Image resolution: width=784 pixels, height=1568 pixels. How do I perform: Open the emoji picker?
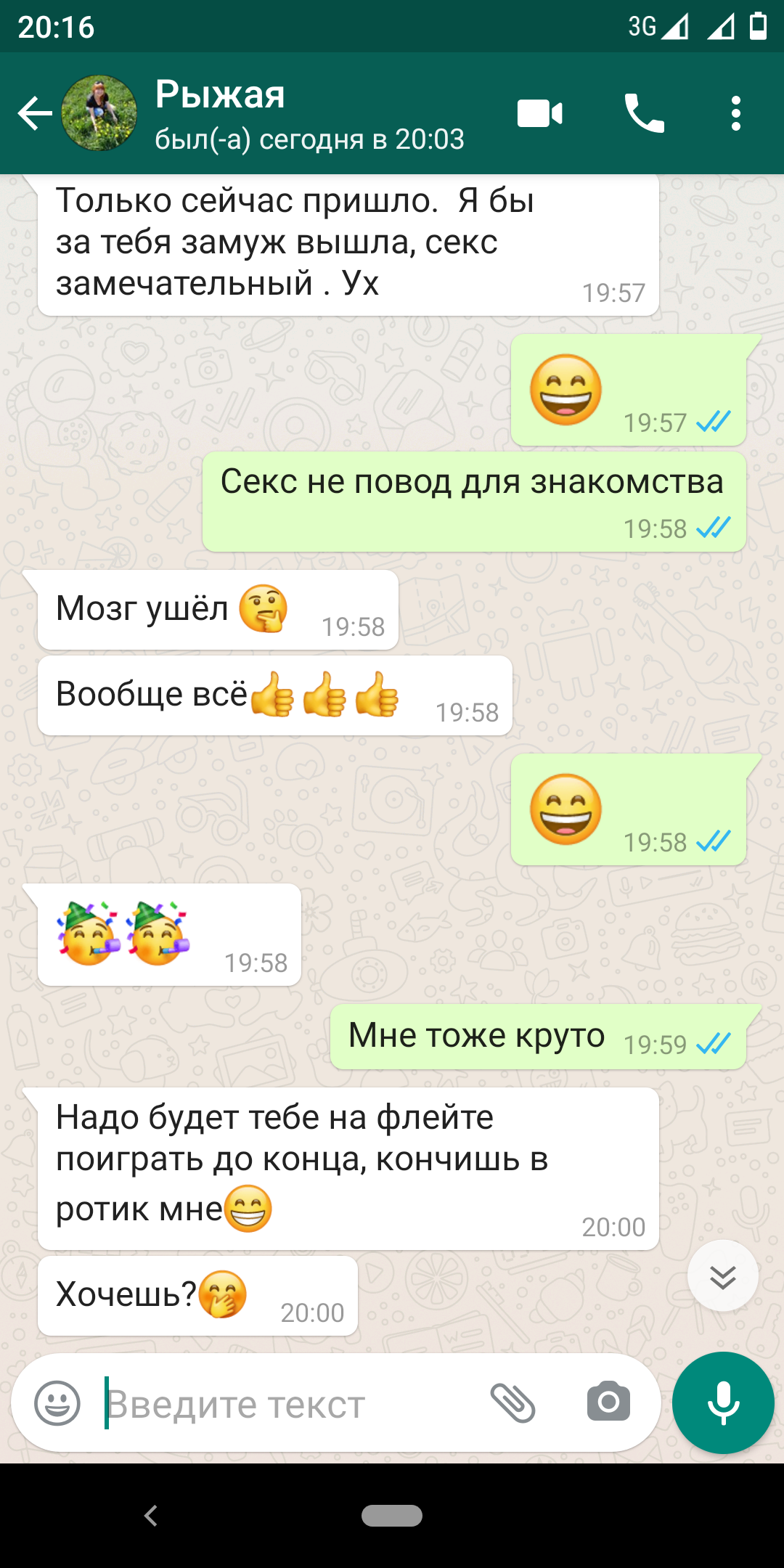[57, 1403]
